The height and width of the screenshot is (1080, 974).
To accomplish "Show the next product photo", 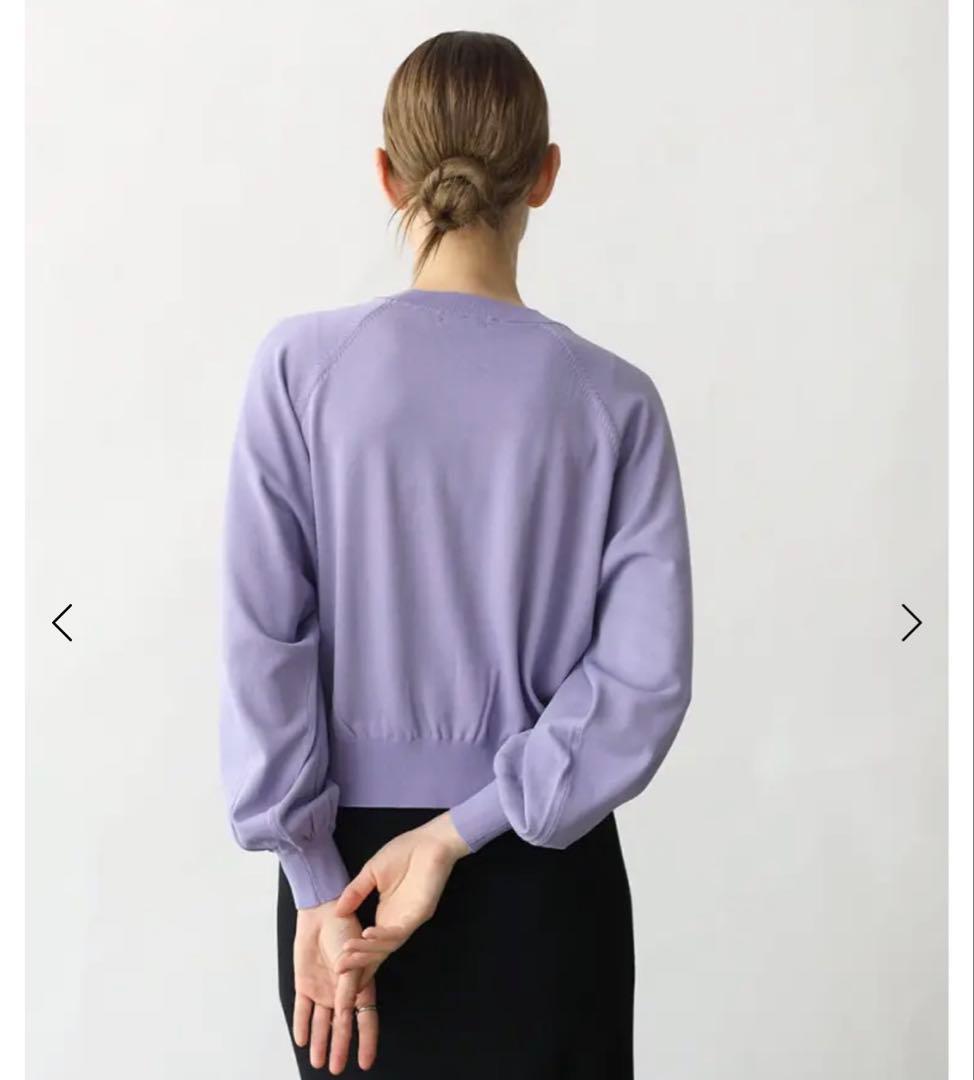I will point(910,622).
